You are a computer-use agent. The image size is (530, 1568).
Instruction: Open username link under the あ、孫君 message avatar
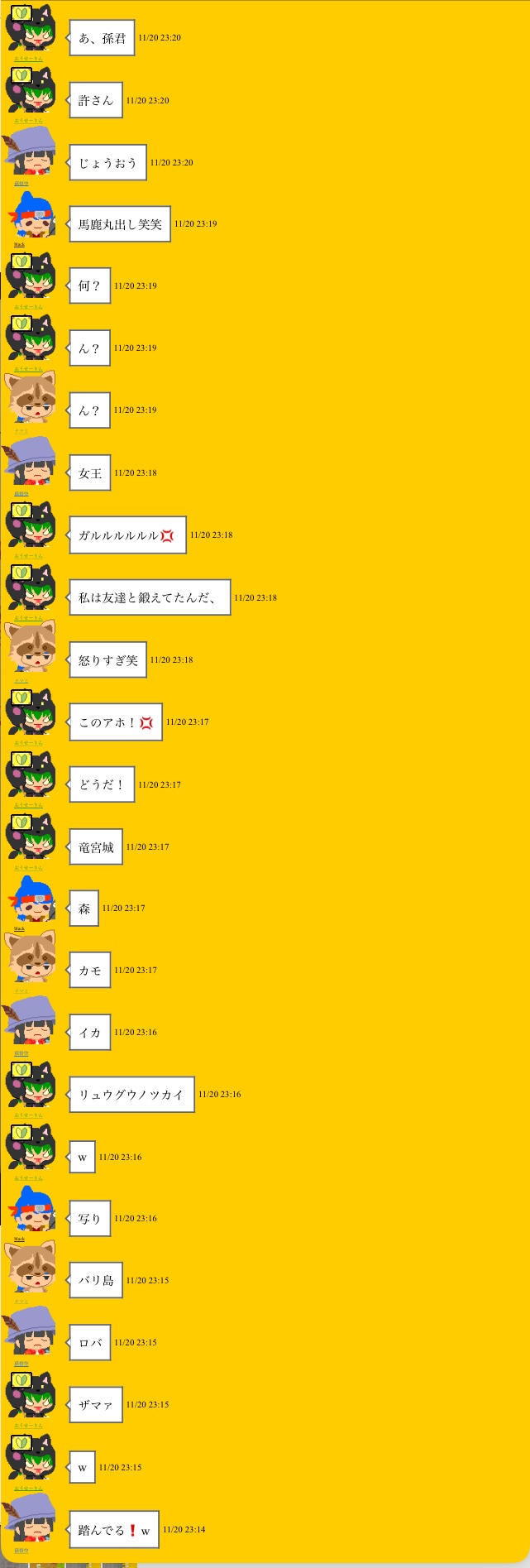pyautogui.click(x=28, y=59)
